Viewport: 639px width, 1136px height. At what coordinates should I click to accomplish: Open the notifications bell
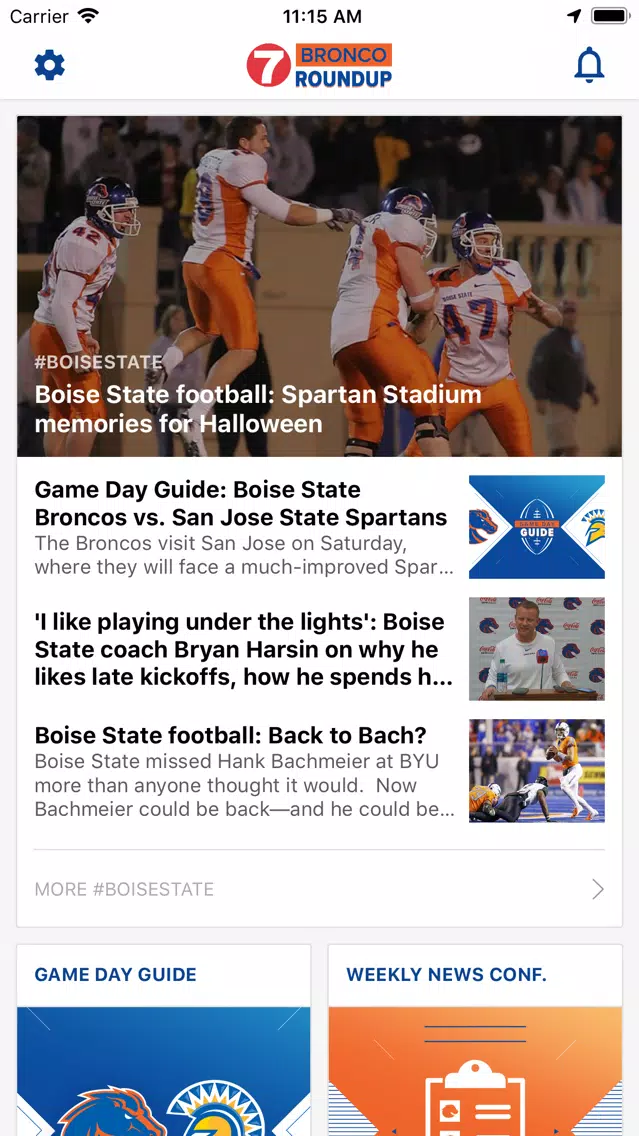(589, 65)
